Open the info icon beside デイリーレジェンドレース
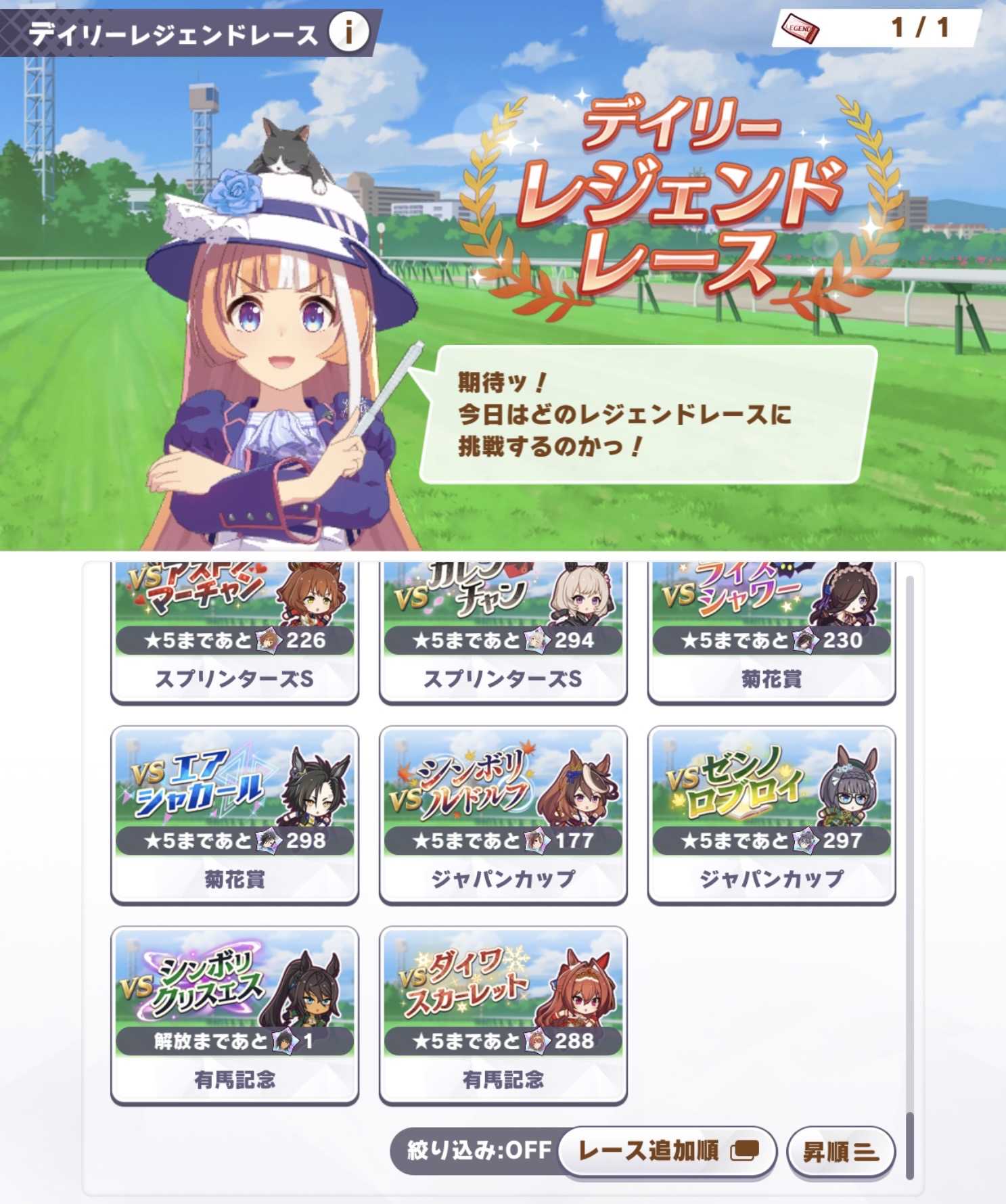Screen dimensions: 1006x1204 (348, 31)
